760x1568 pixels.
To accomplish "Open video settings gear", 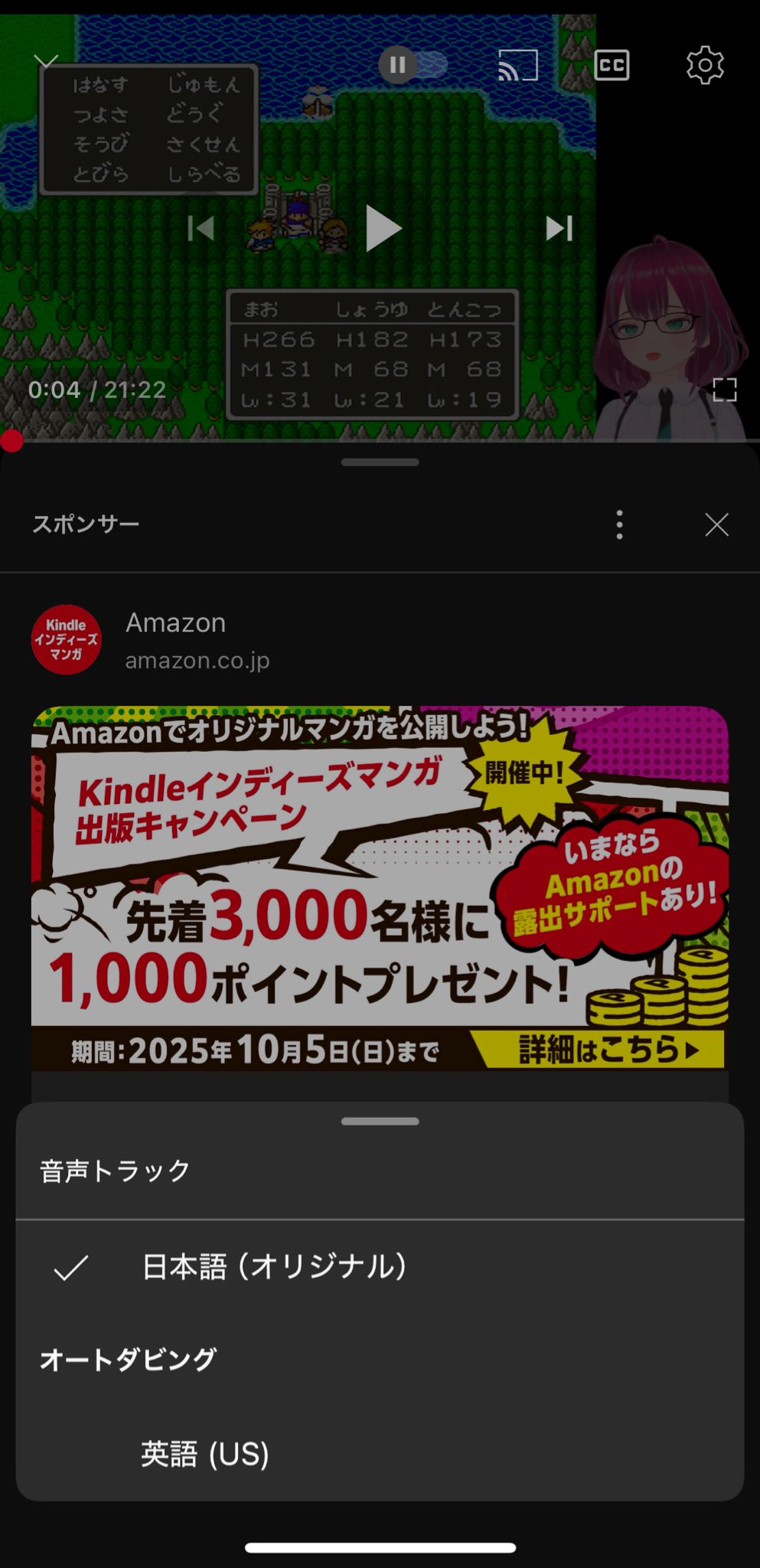I will [x=704, y=66].
